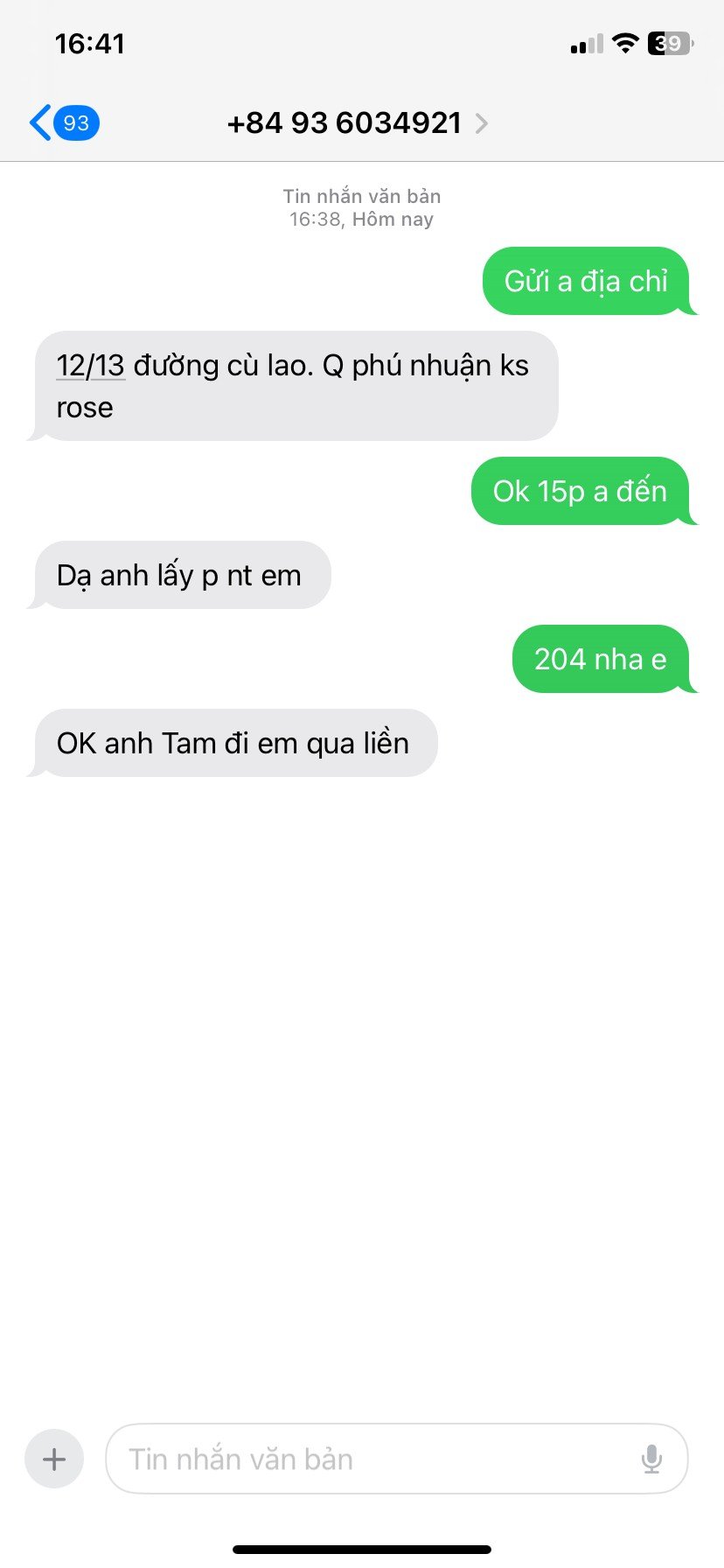
Task: Open the plus attachments button
Action: [x=54, y=1459]
